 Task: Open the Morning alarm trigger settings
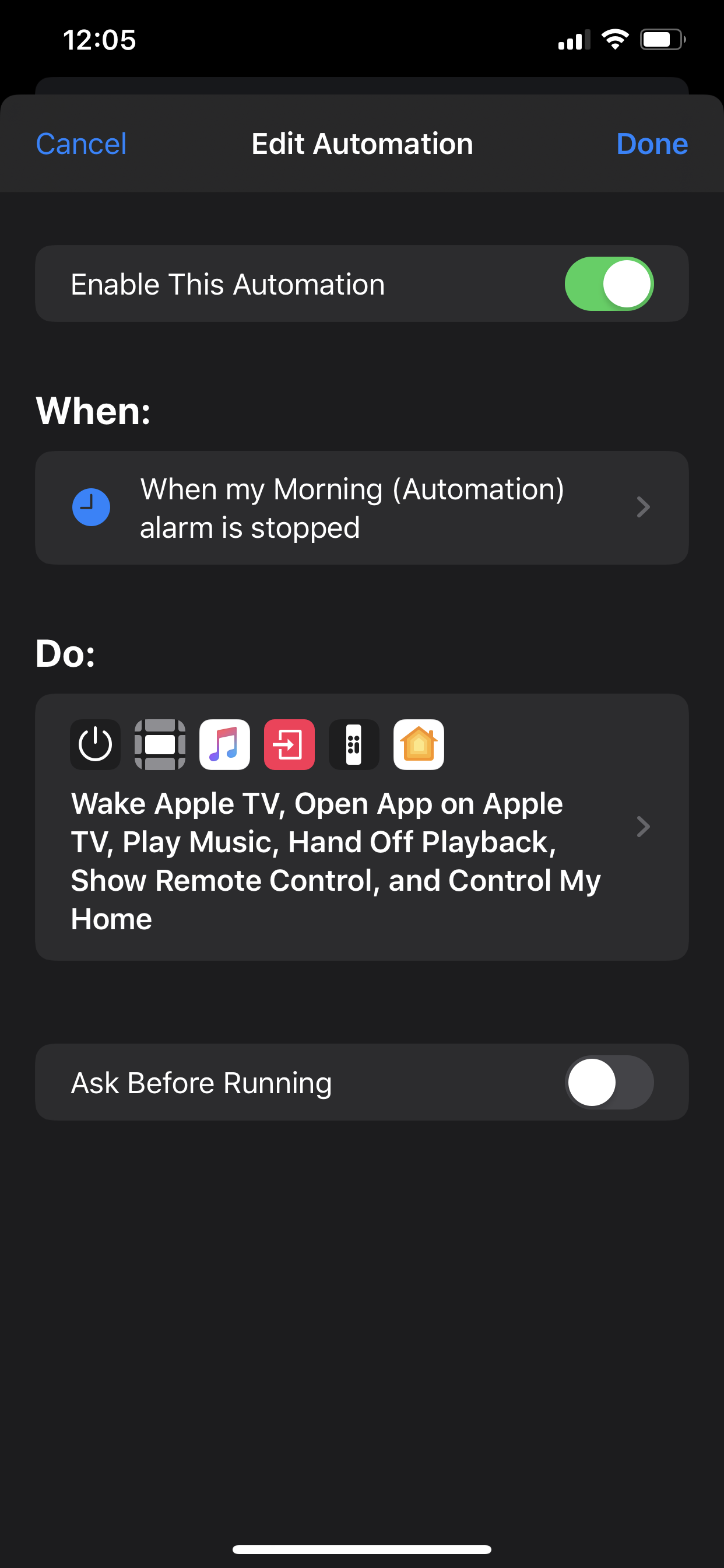click(361, 508)
